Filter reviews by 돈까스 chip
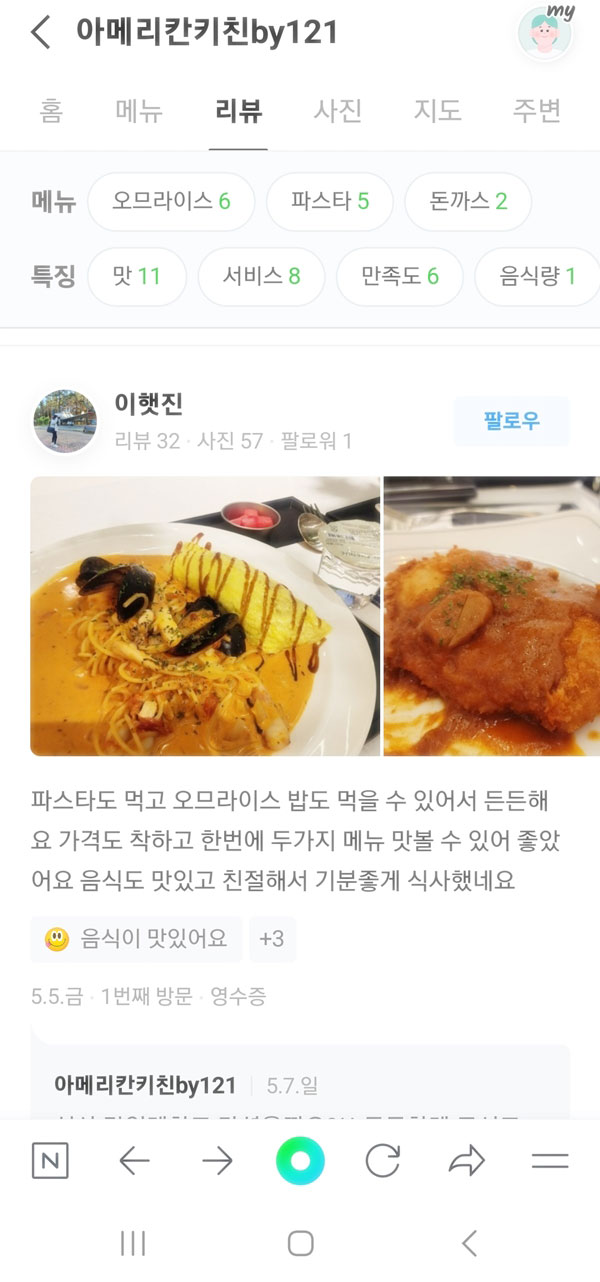The height and width of the screenshot is (1282, 600). [467, 202]
